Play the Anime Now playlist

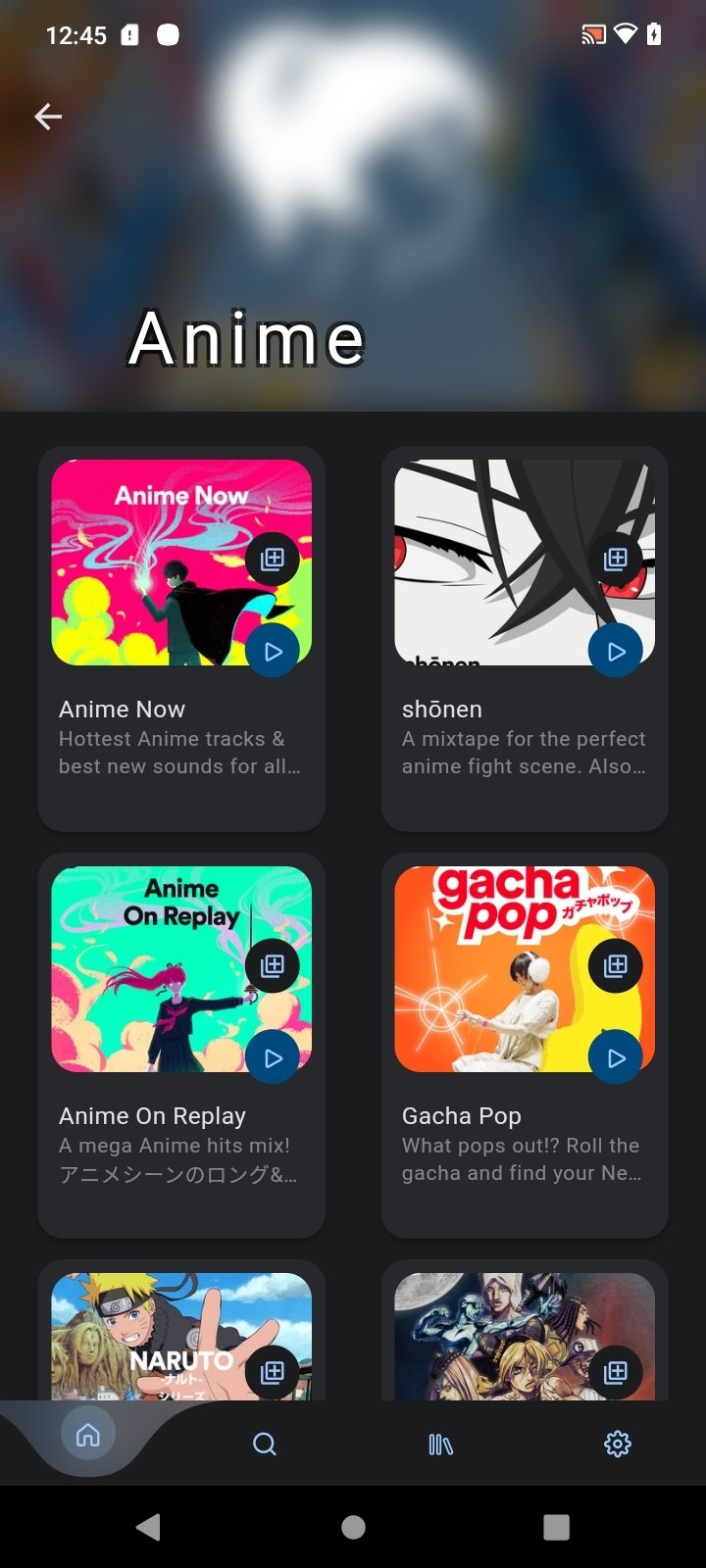[x=273, y=651]
